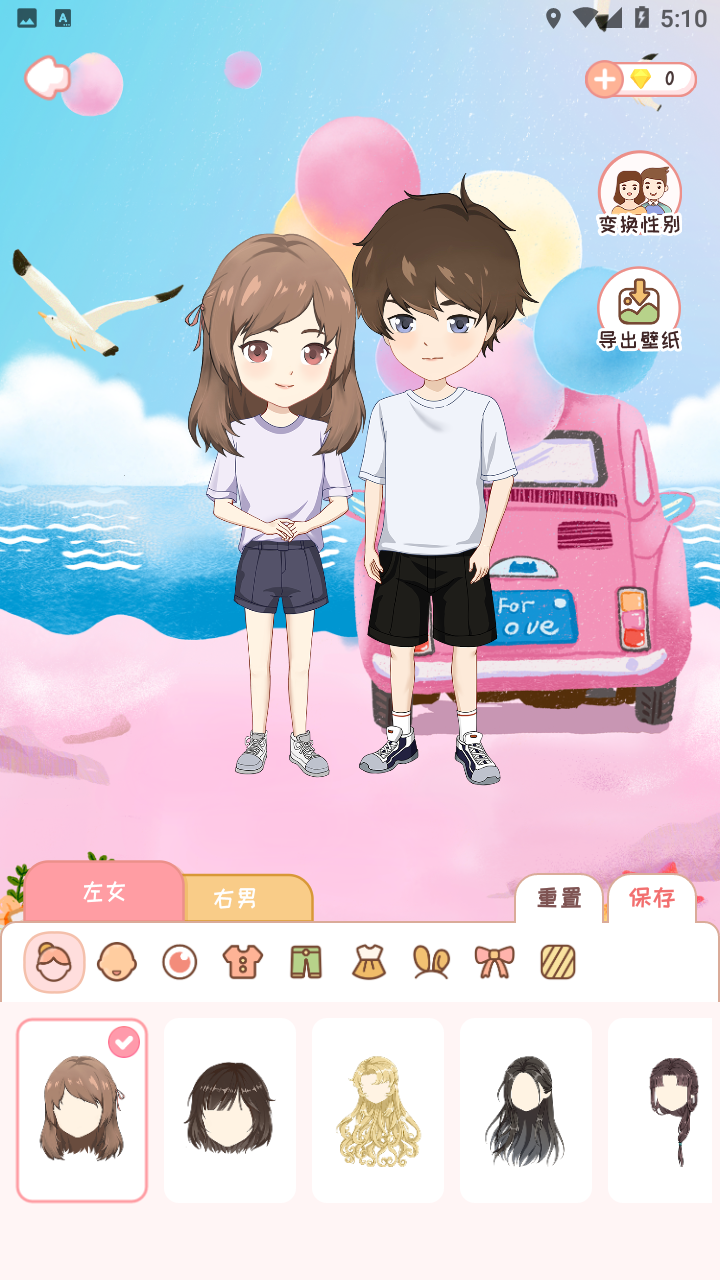Screen dimensions: 720x1280
Task: Open the shirt tops category
Action: tap(243, 962)
